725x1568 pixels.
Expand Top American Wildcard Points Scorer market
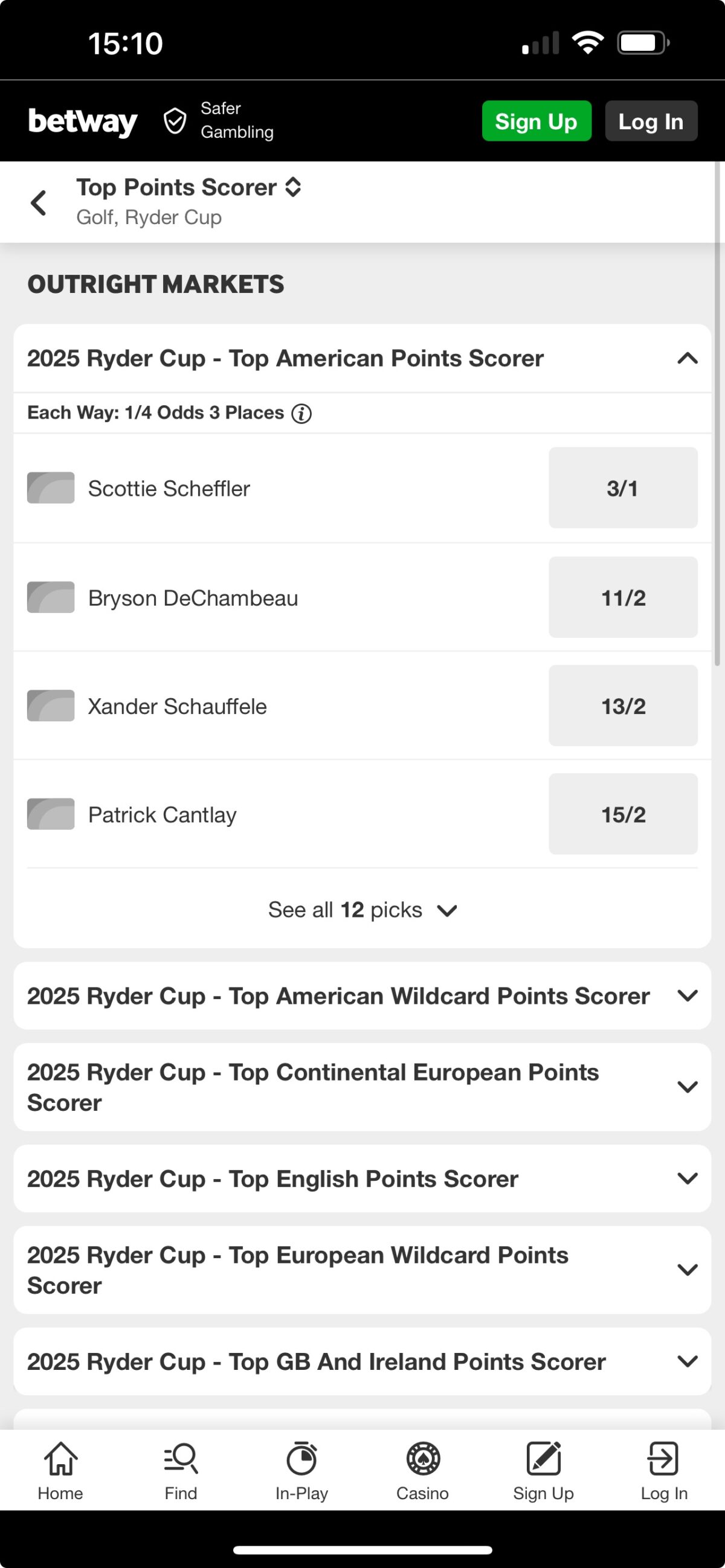[x=362, y=996]
